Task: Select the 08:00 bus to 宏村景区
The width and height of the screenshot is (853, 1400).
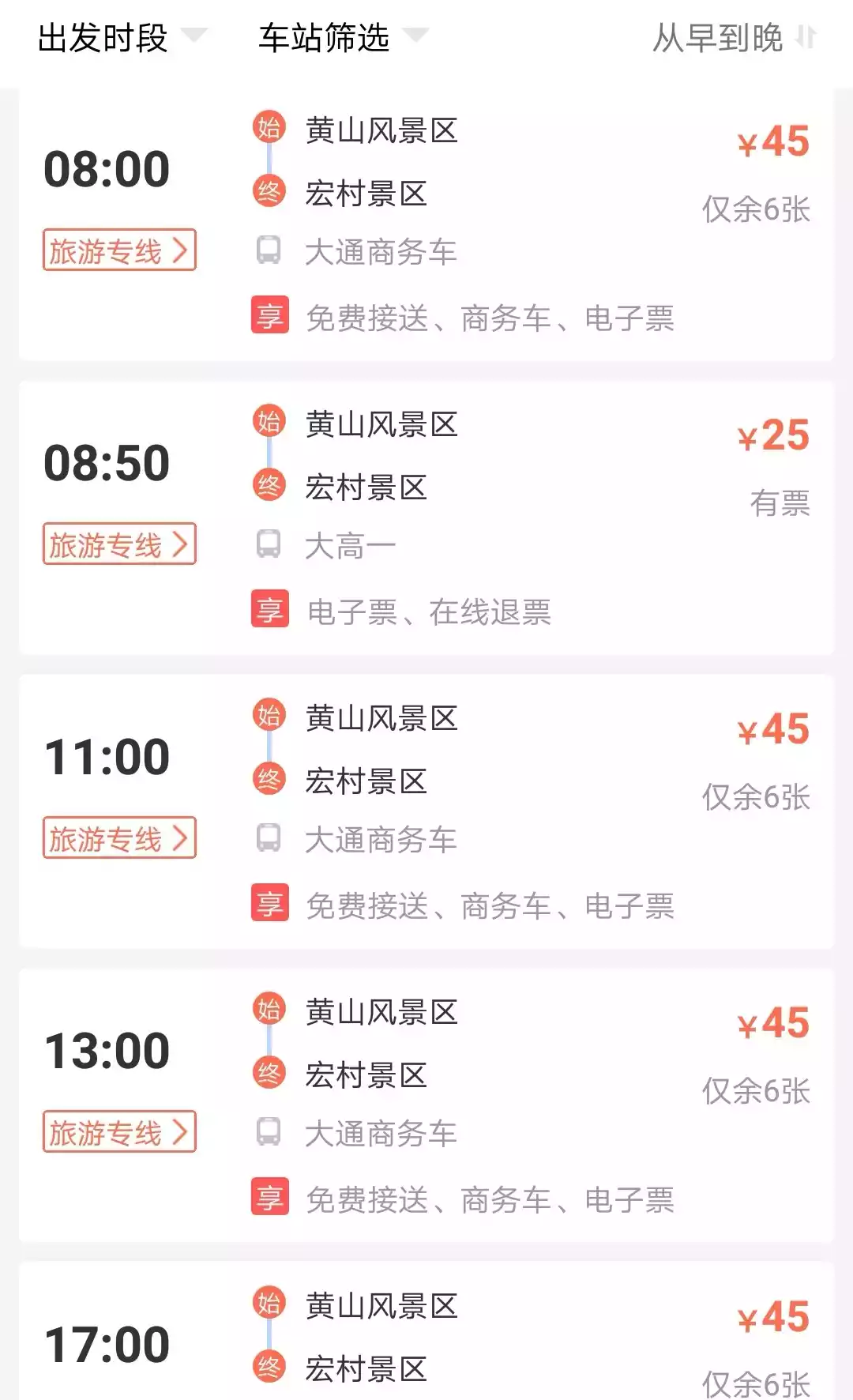Action: point(426,225)
